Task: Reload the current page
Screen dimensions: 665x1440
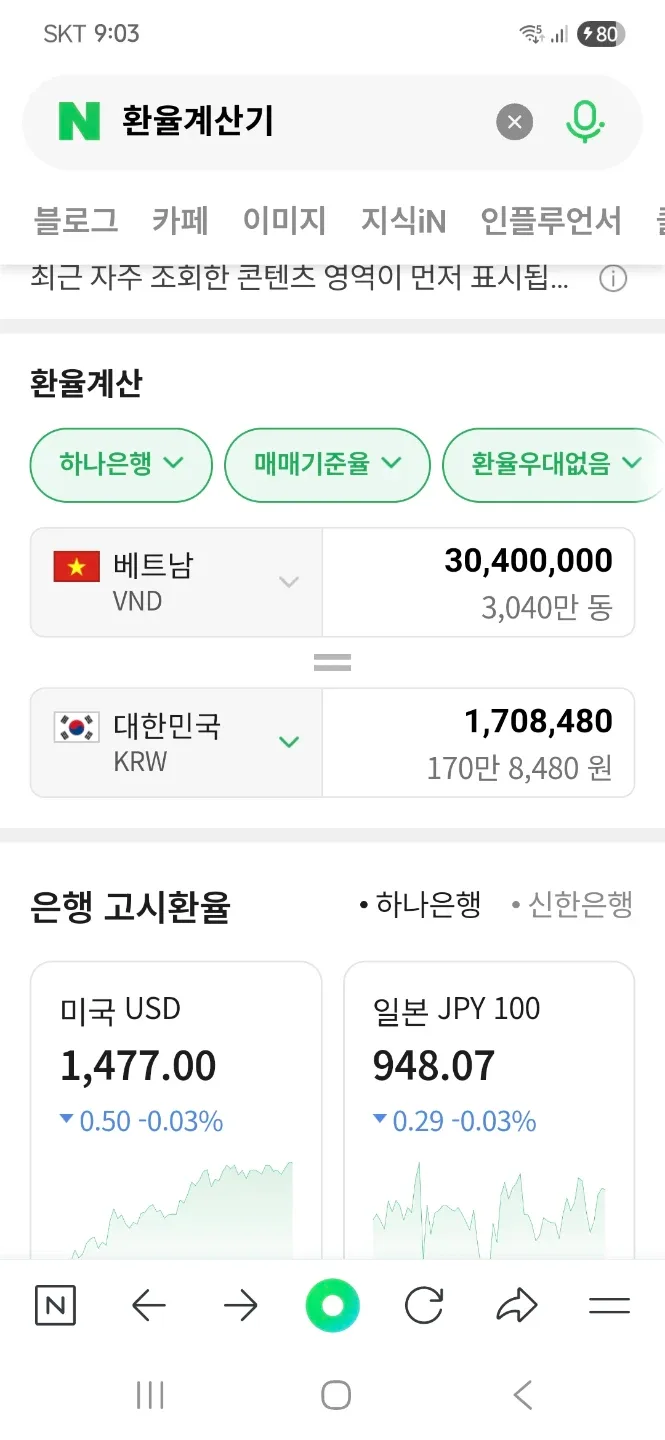Action: 424,1305
